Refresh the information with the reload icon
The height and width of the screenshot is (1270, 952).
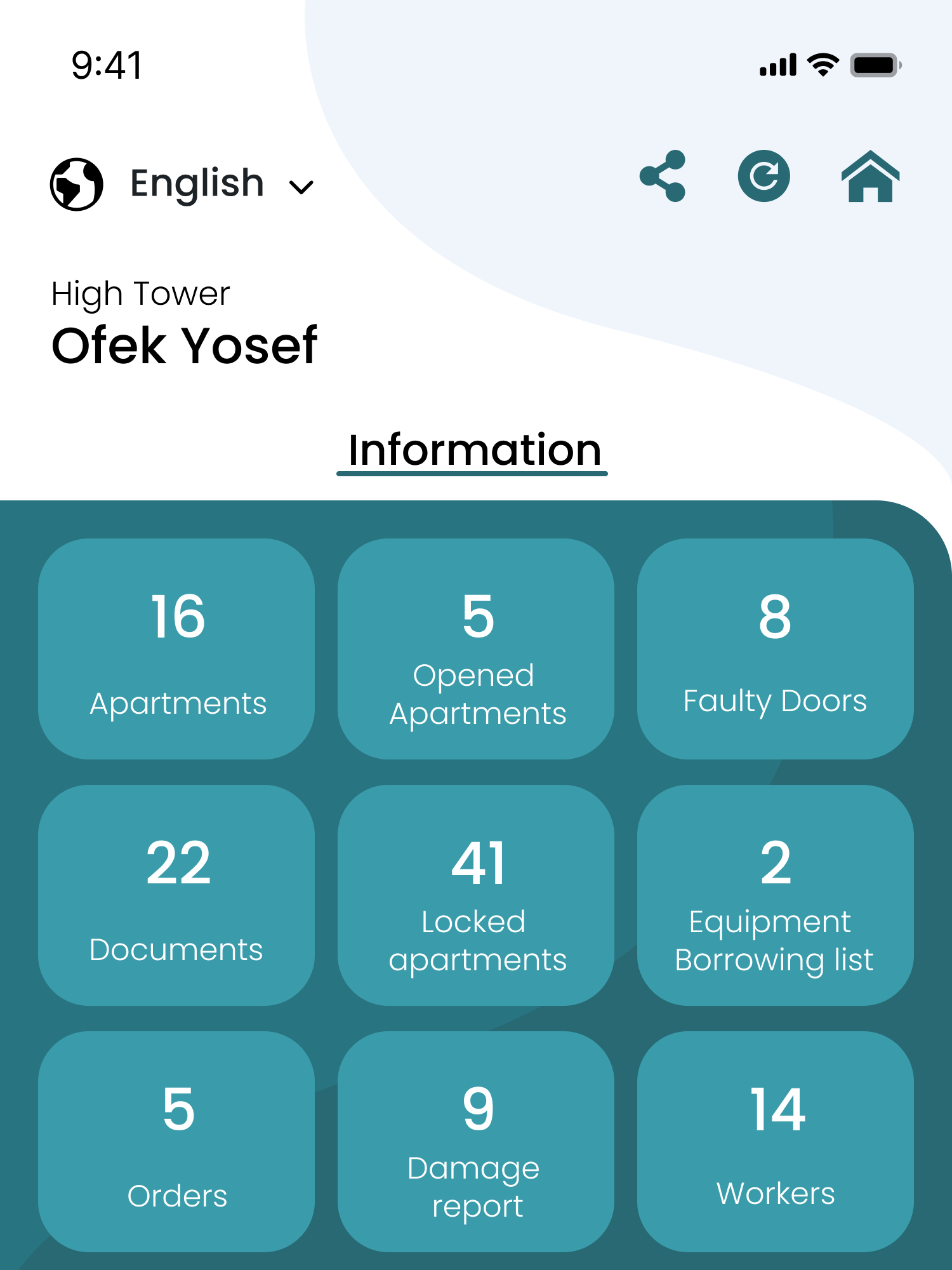764,176
